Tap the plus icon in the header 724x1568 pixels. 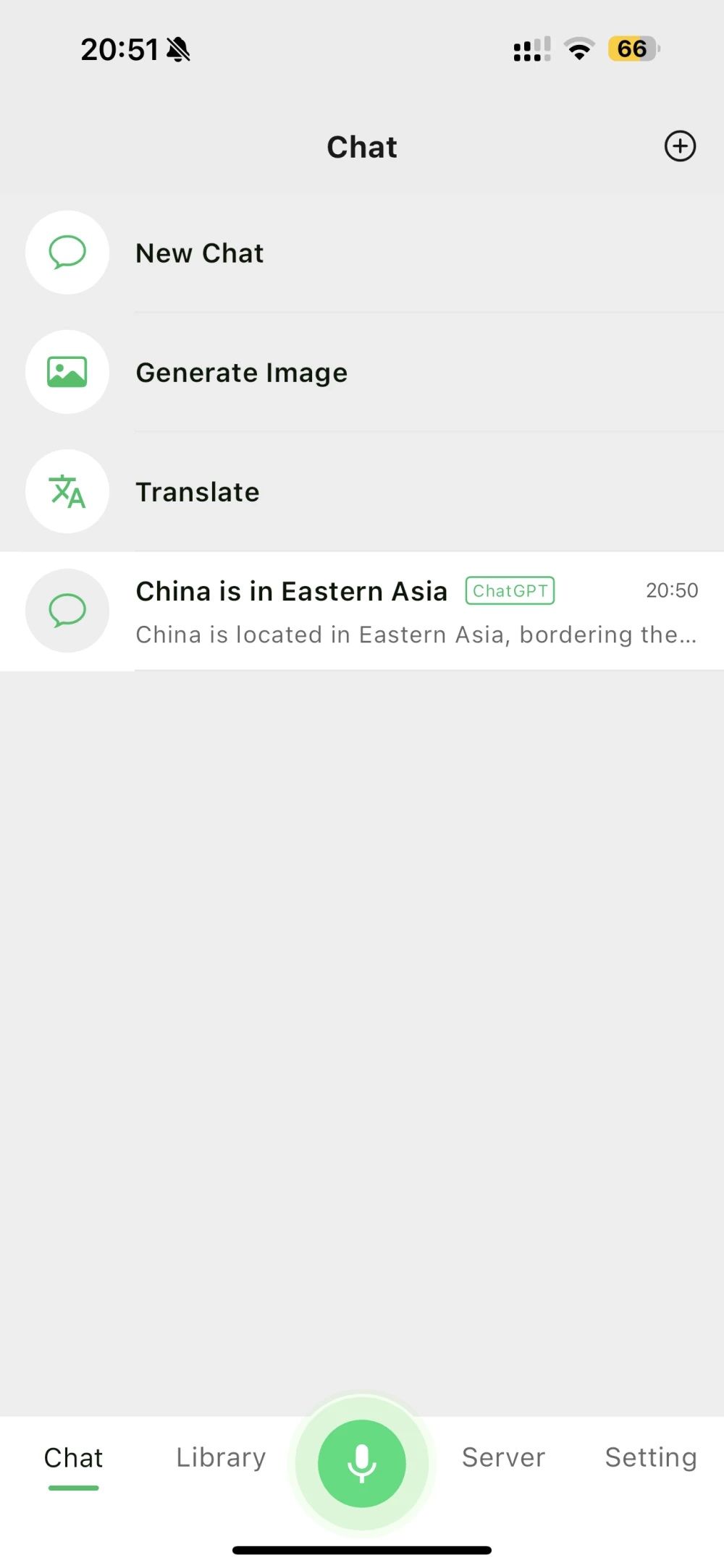(680, 146)
